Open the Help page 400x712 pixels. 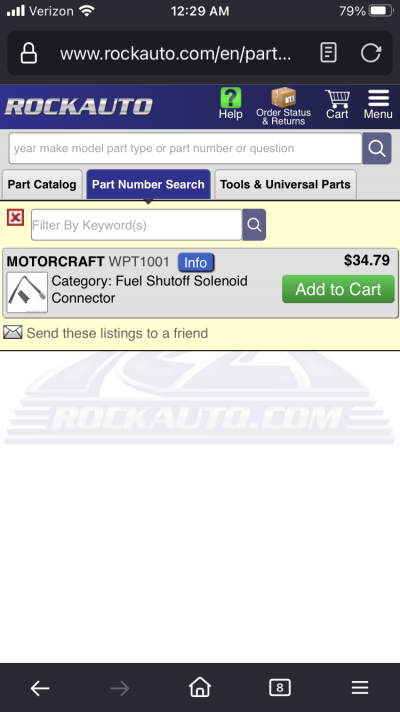click(230, 104)
